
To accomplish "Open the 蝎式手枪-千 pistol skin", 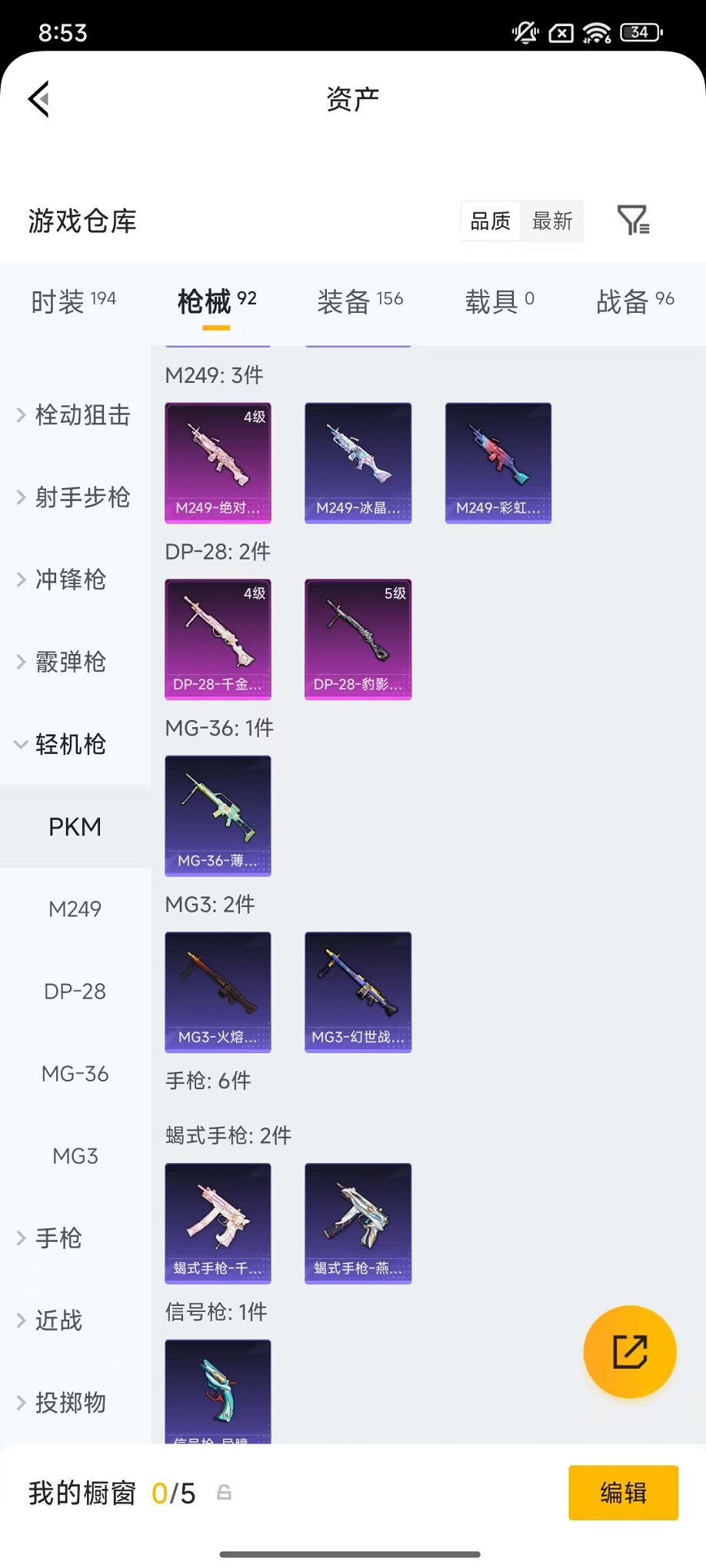I will pos(218,1224).
